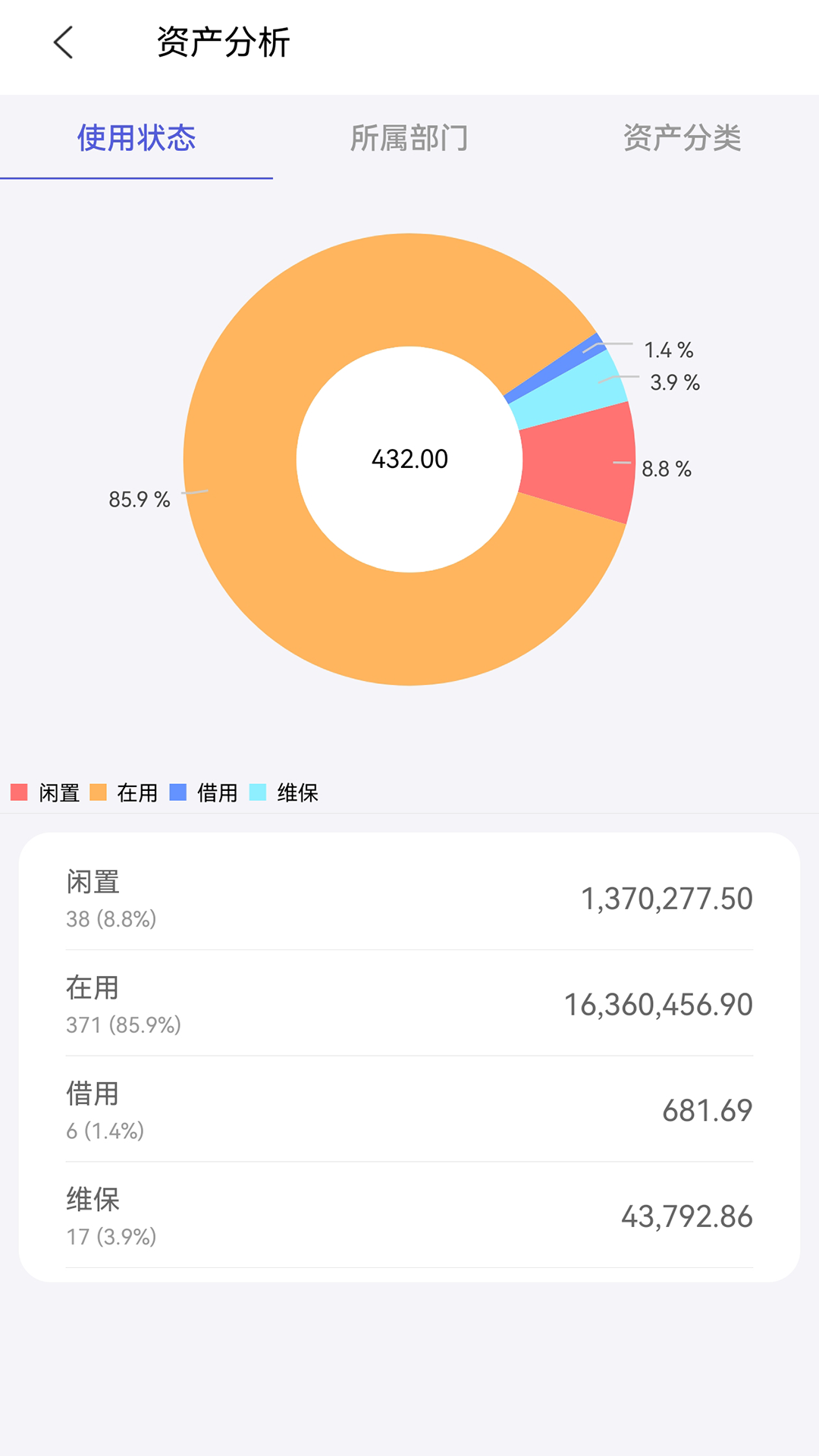819x1456 pixels.
Task: Select the 闲置 red legend marker
Action: coord(17,793)
